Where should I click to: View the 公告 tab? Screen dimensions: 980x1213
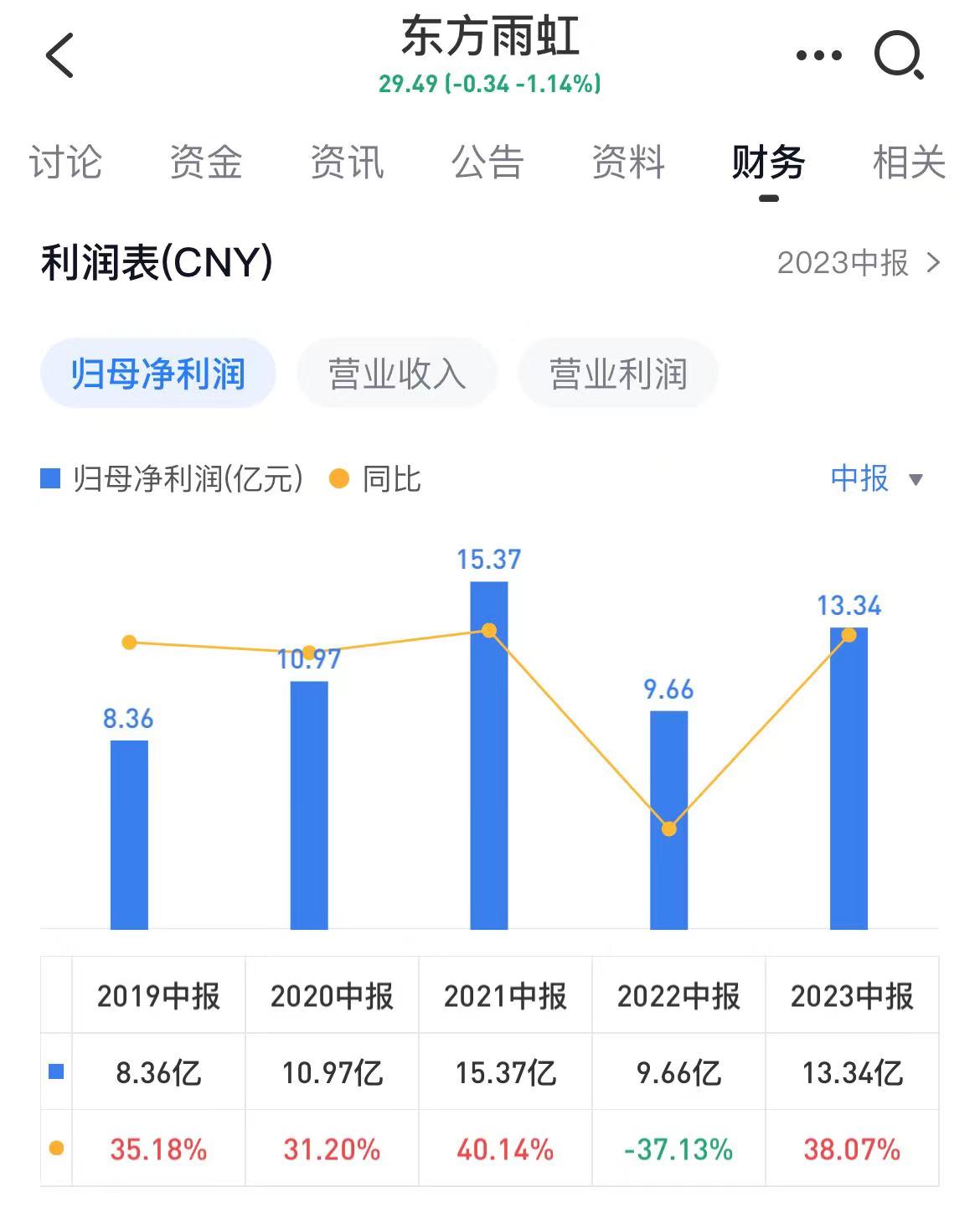[487, 162]
